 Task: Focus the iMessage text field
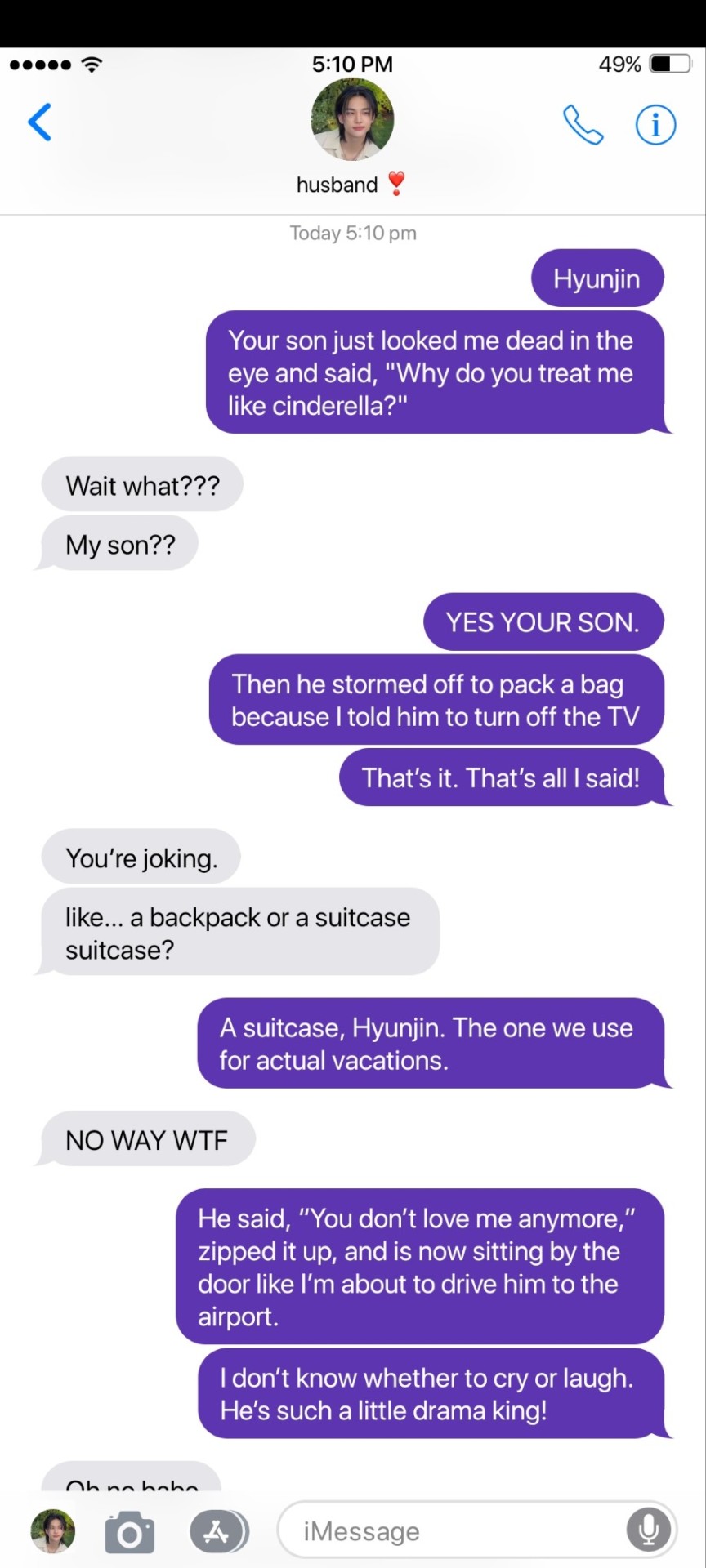coord(458,1531)
